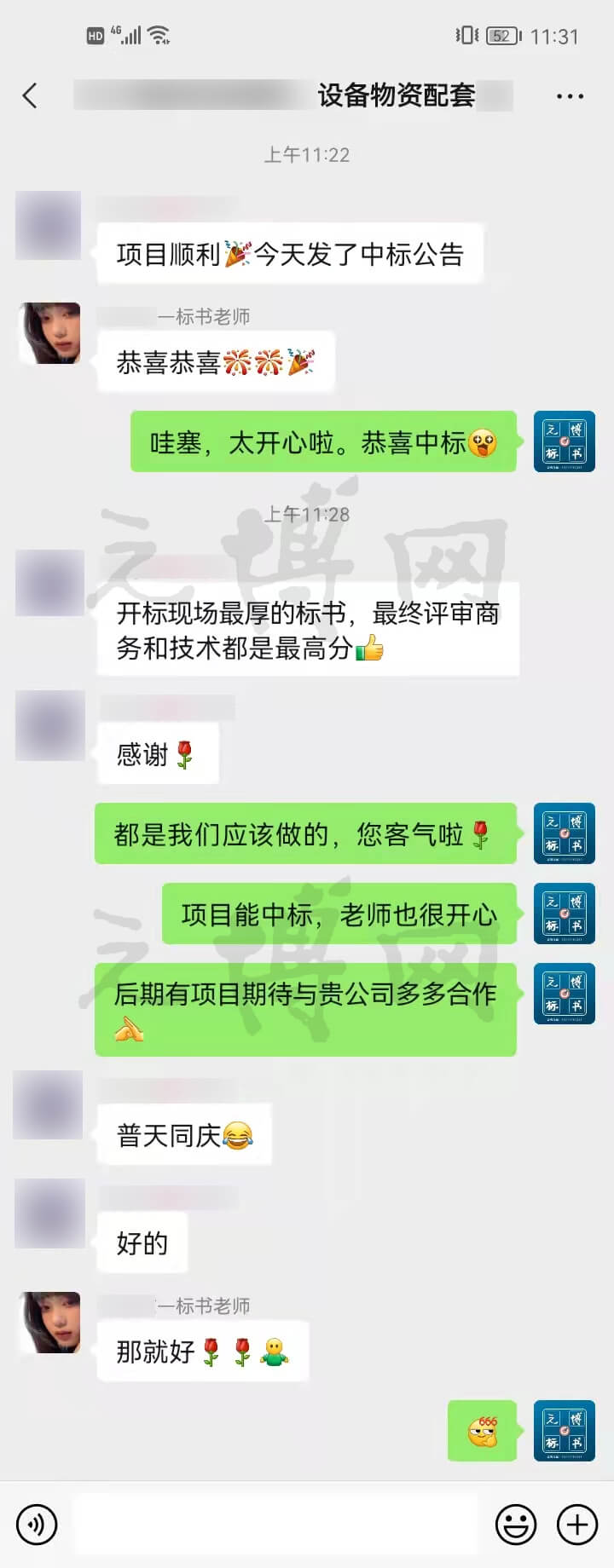Open avatar beside the 恭喜恭喜 message
The width and height of the screenshot is (614, 1568).
50,333
